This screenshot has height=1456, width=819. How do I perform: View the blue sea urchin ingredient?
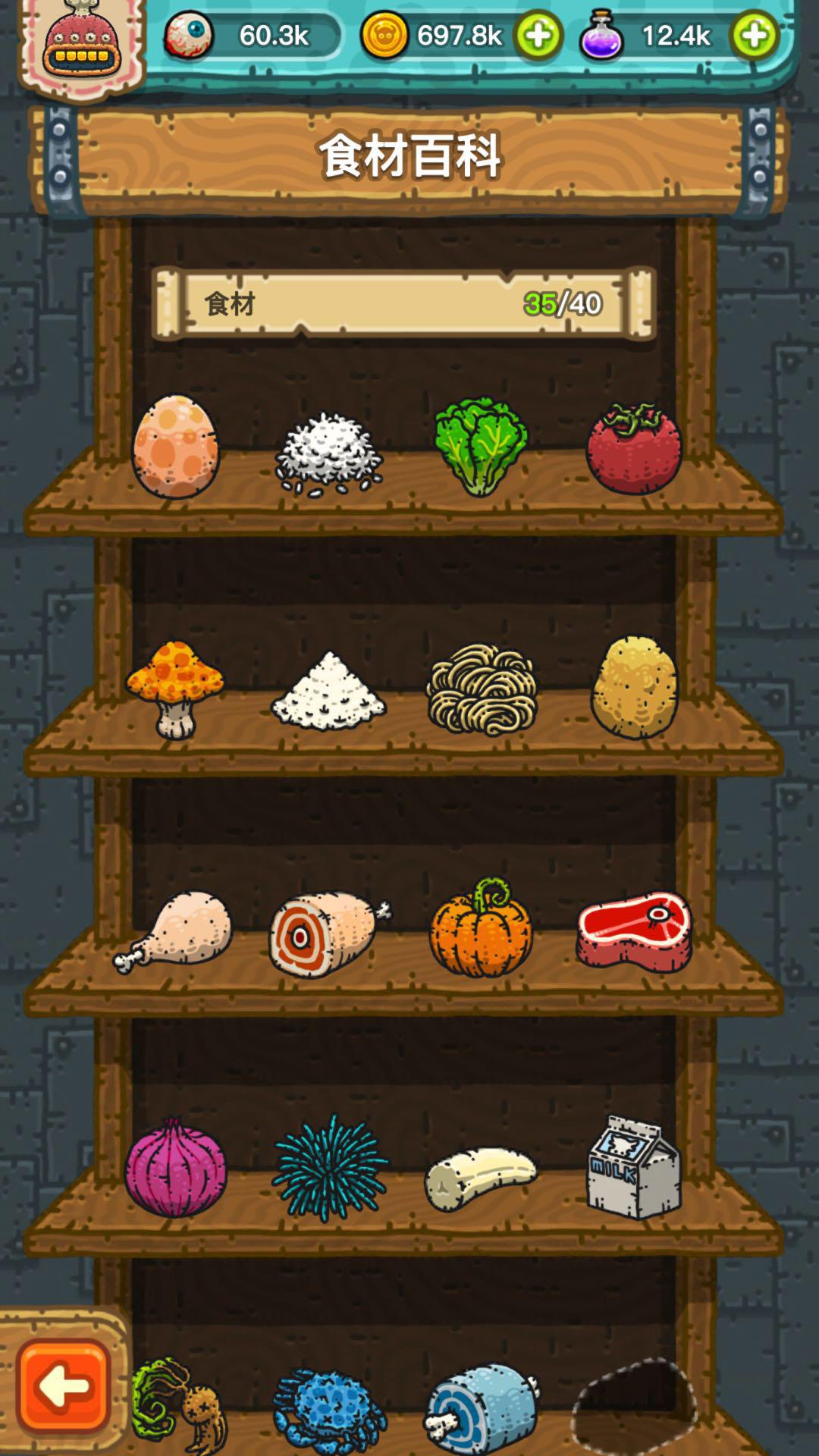(x=329, y=1168)
